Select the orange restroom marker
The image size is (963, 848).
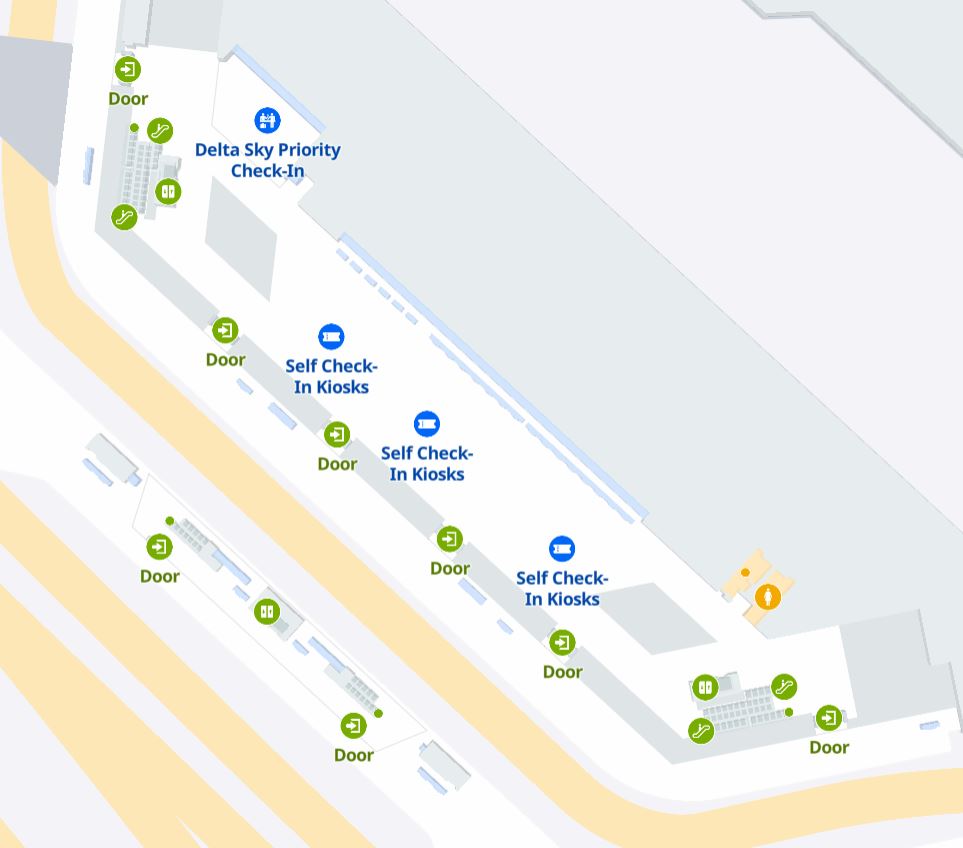(768, 597)
